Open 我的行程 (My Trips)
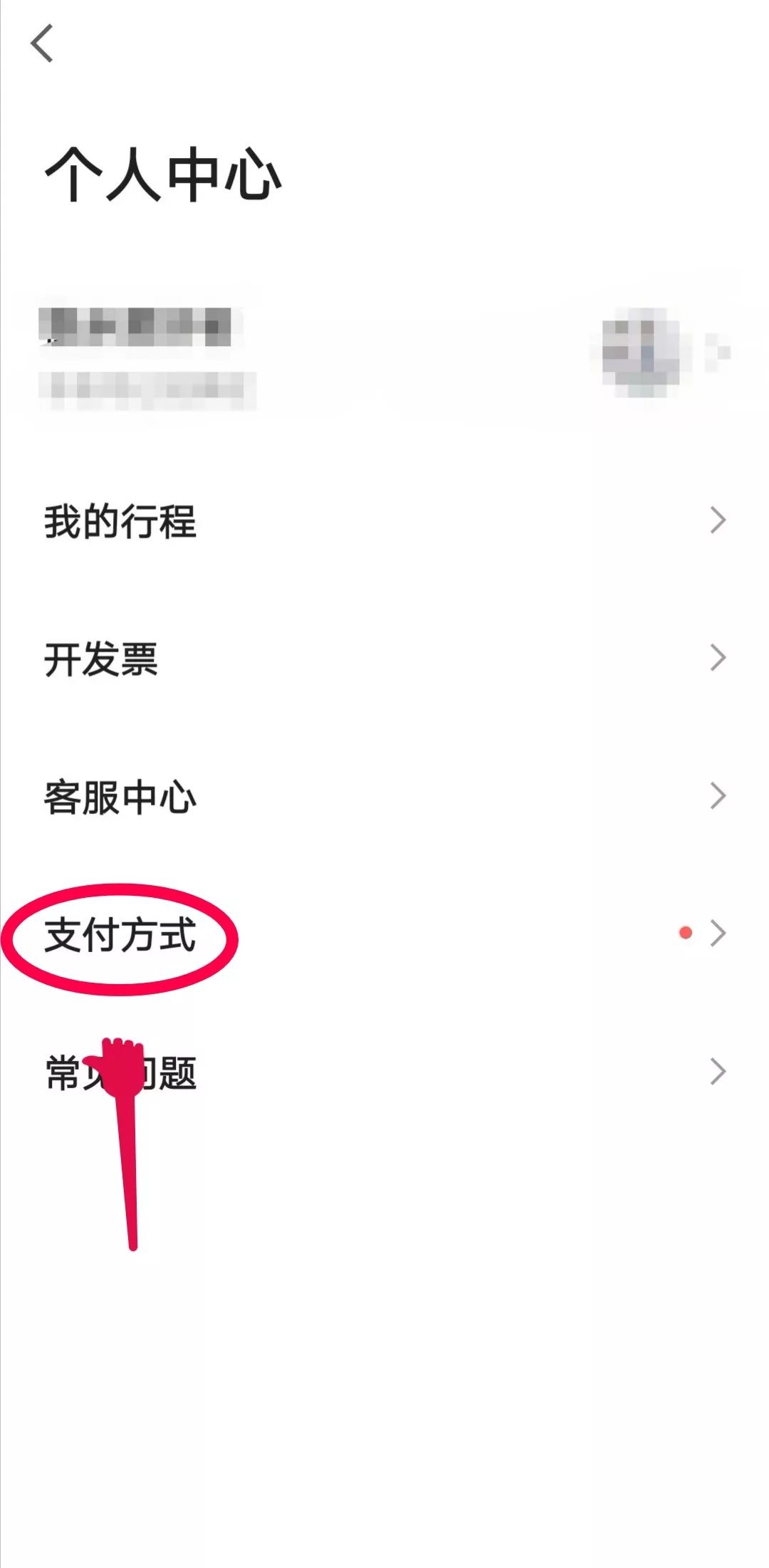769x1568 pixels. click(x=384, y=521)
